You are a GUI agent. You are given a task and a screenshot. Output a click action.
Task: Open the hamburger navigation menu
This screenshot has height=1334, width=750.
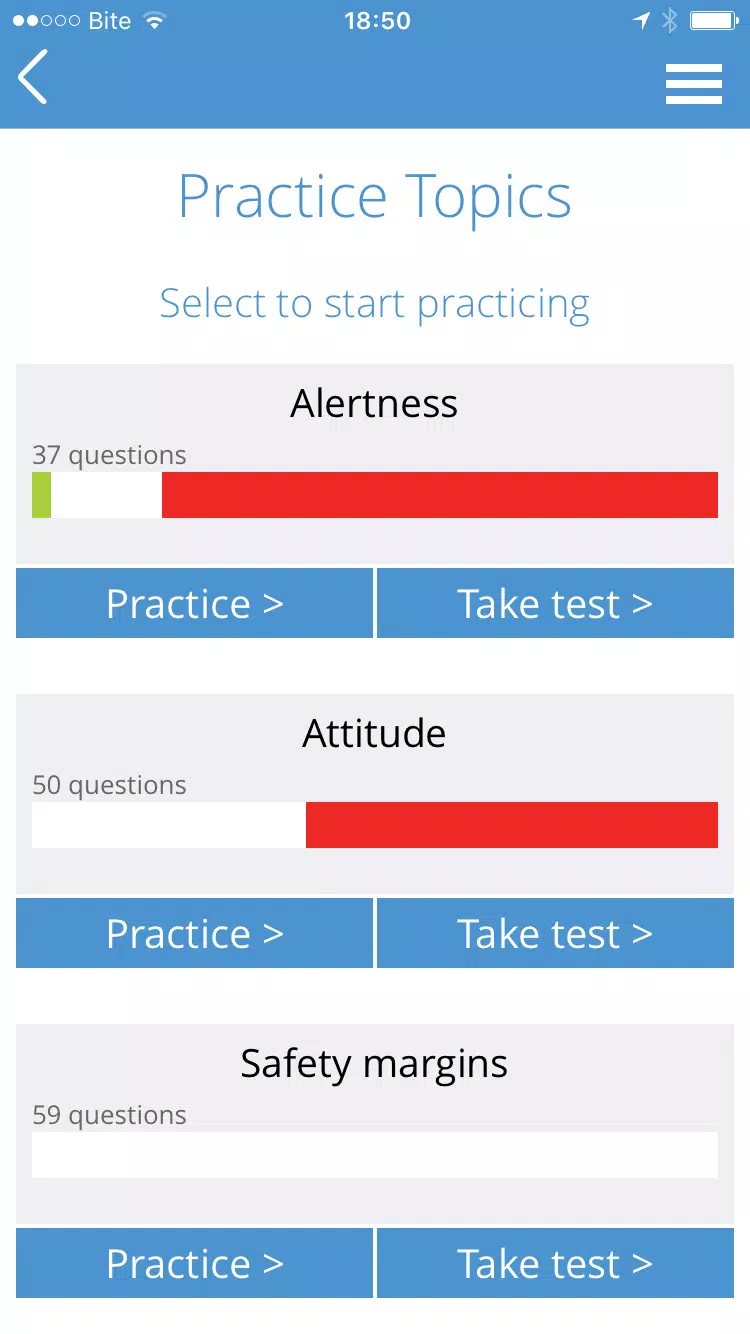click(694, 84)
